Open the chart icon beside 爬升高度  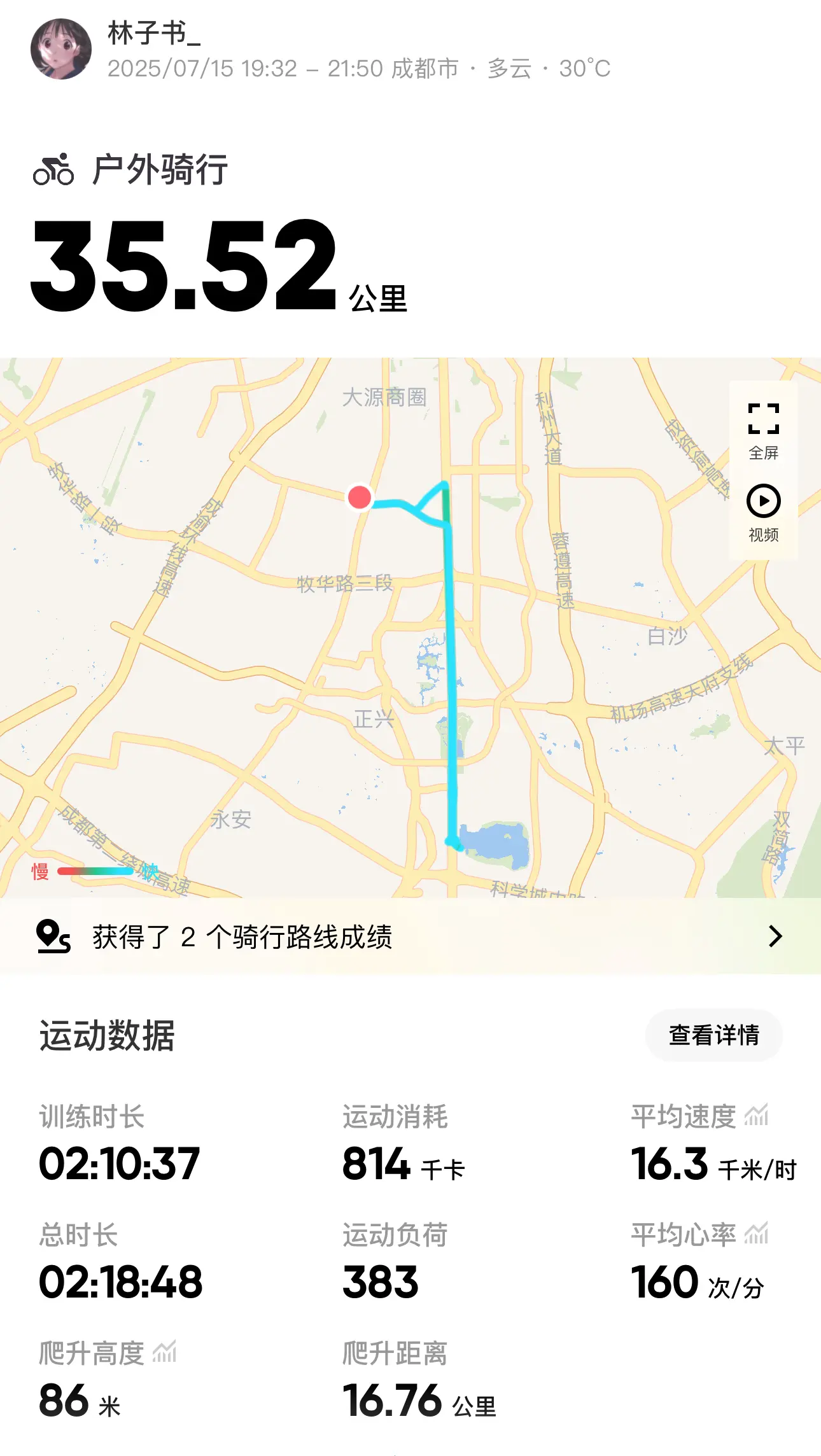coord(165,1352)
